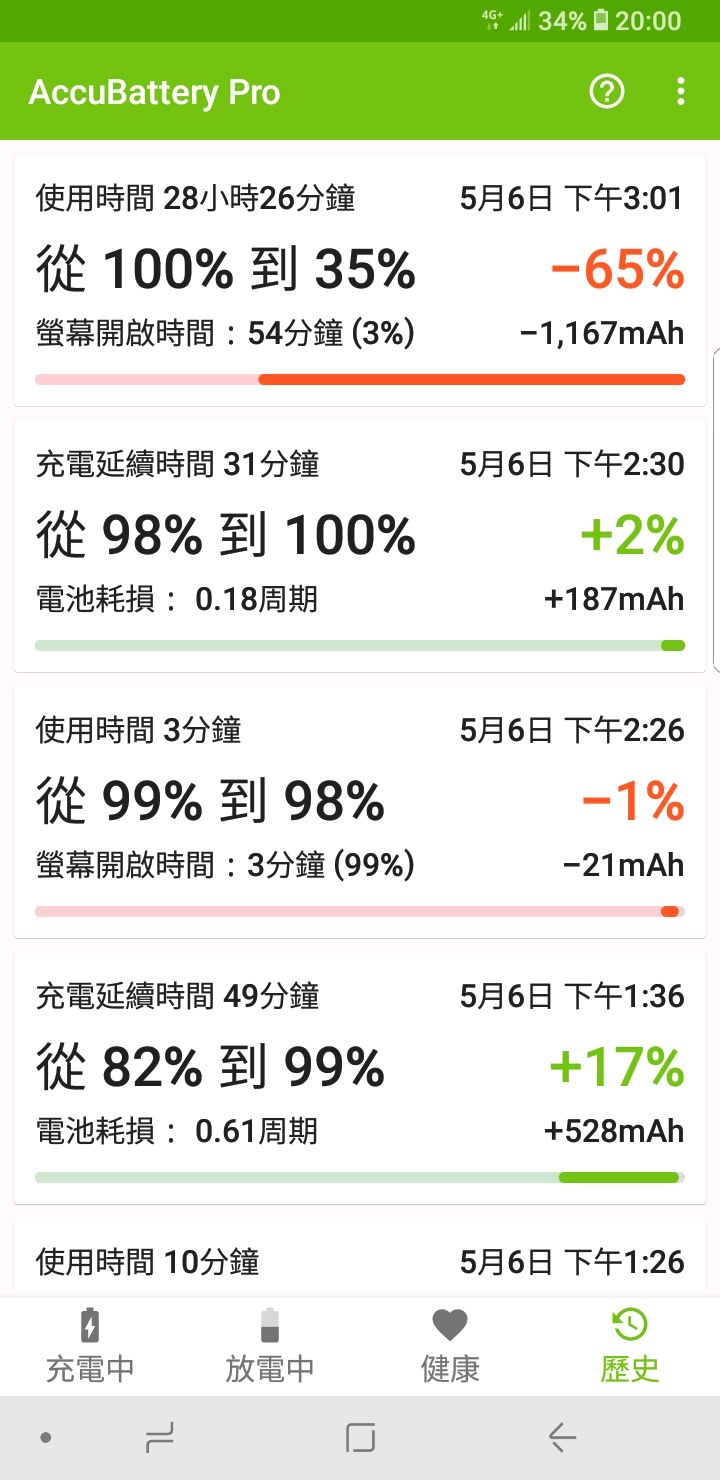Screen dimensions: 720x1480
Task: Switch to the 放電中 tab
Action: pyautogui.click(x=270, y=1345)
